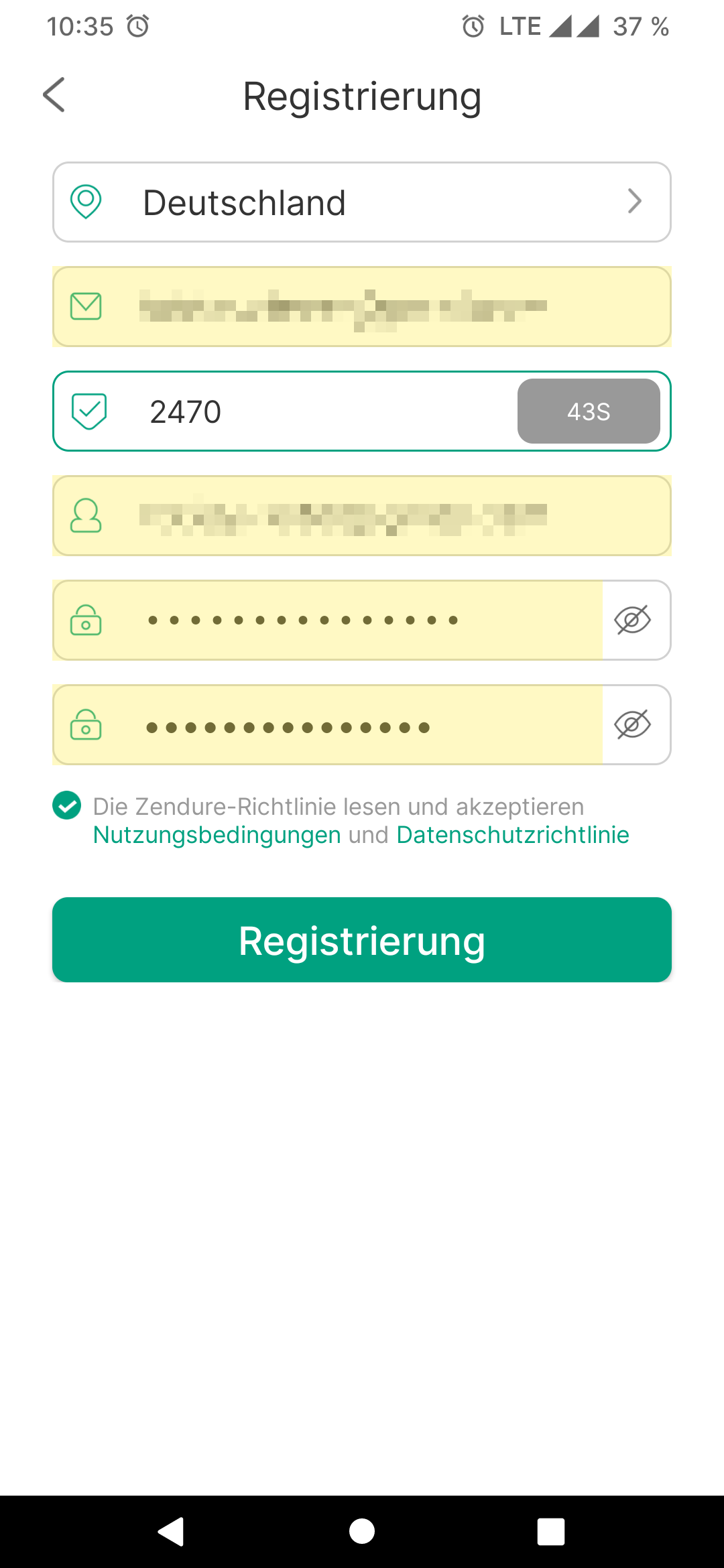Focus the first password field
The image size is (724, 1568).
pyautogui.click(x=328, y=620)
